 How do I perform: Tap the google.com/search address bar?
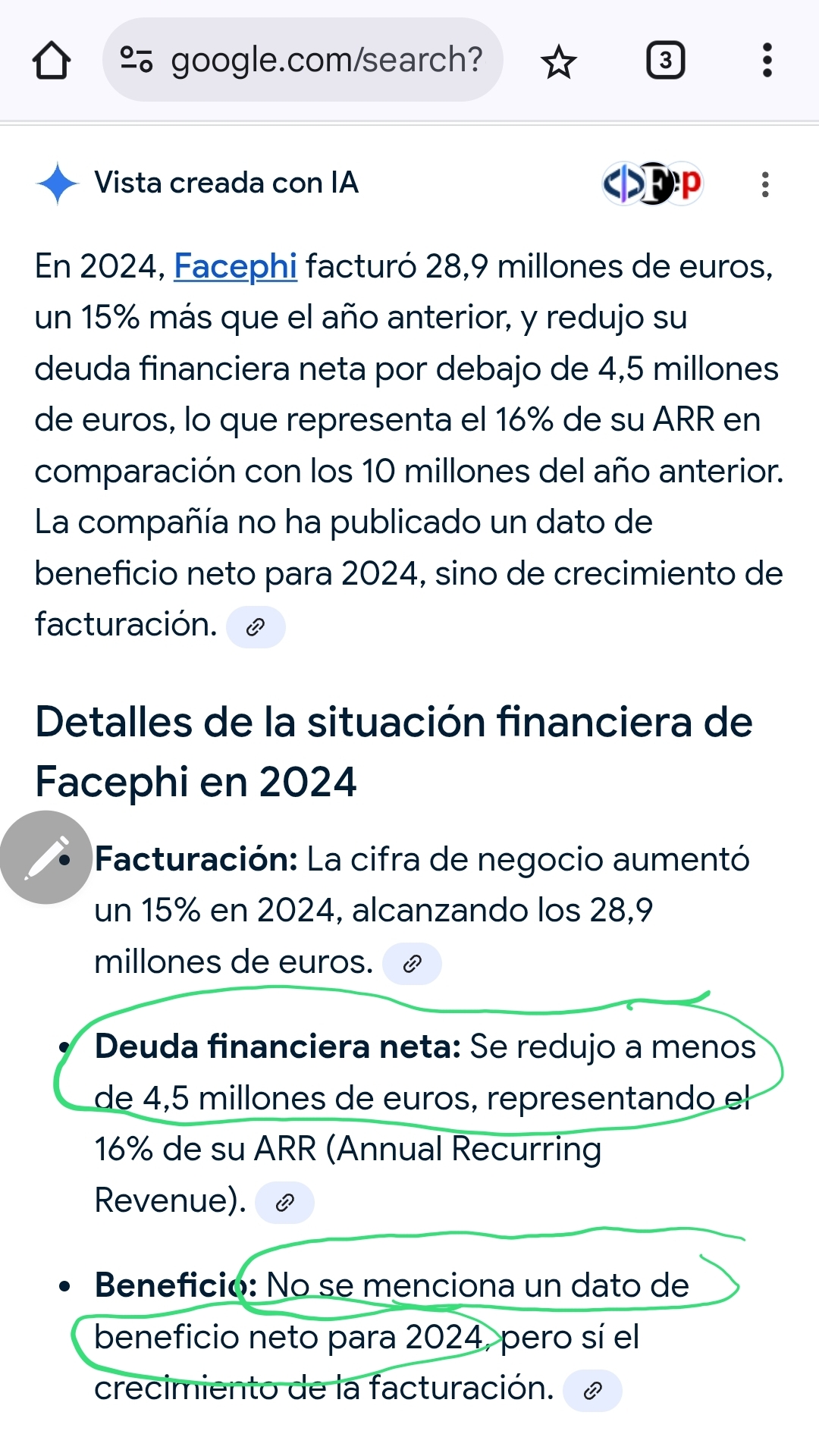click(x=303, y=60)
